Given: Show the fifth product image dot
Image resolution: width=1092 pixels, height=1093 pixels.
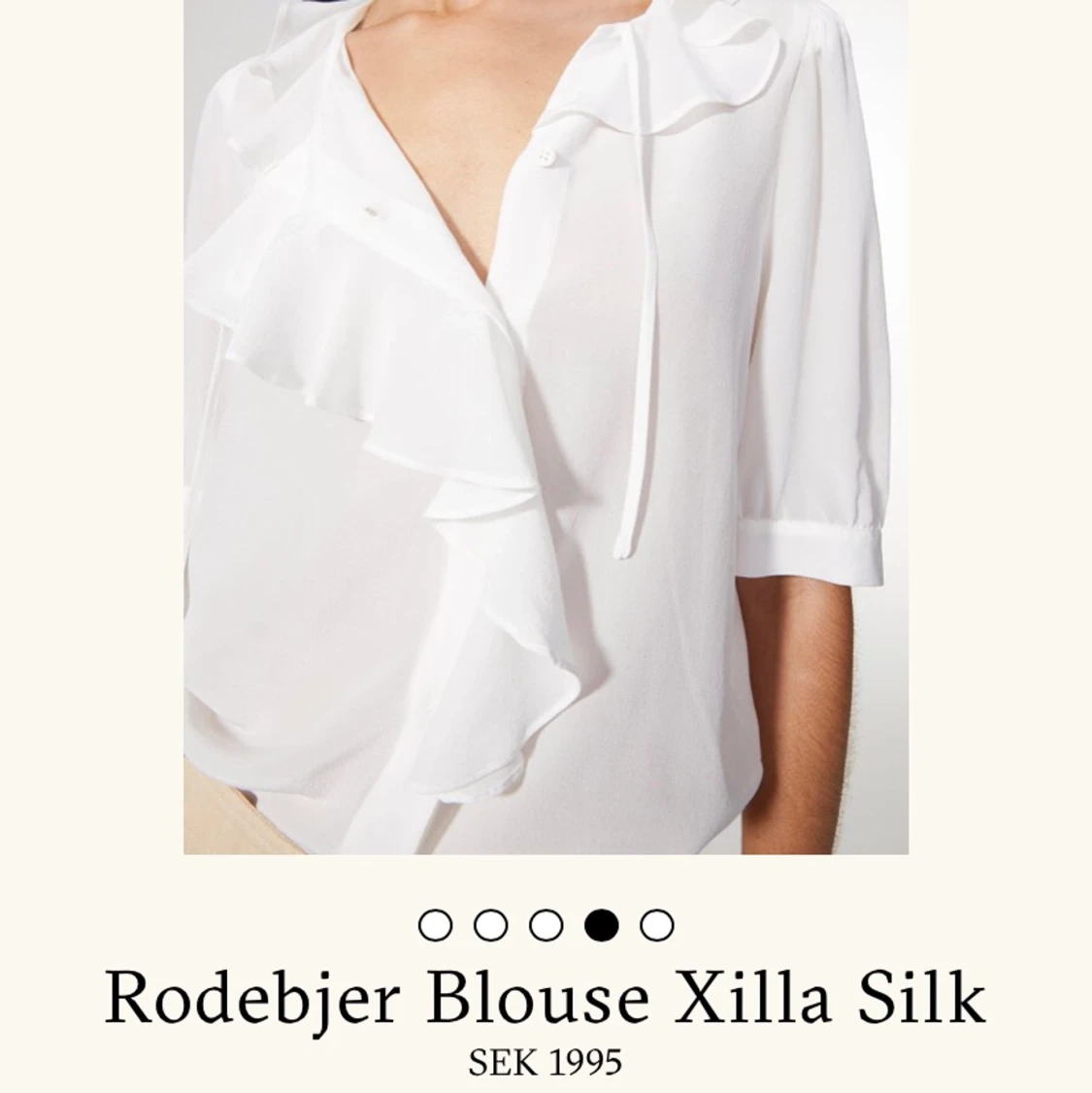Looking at the screenshot, I should click(x=656, y=926).
